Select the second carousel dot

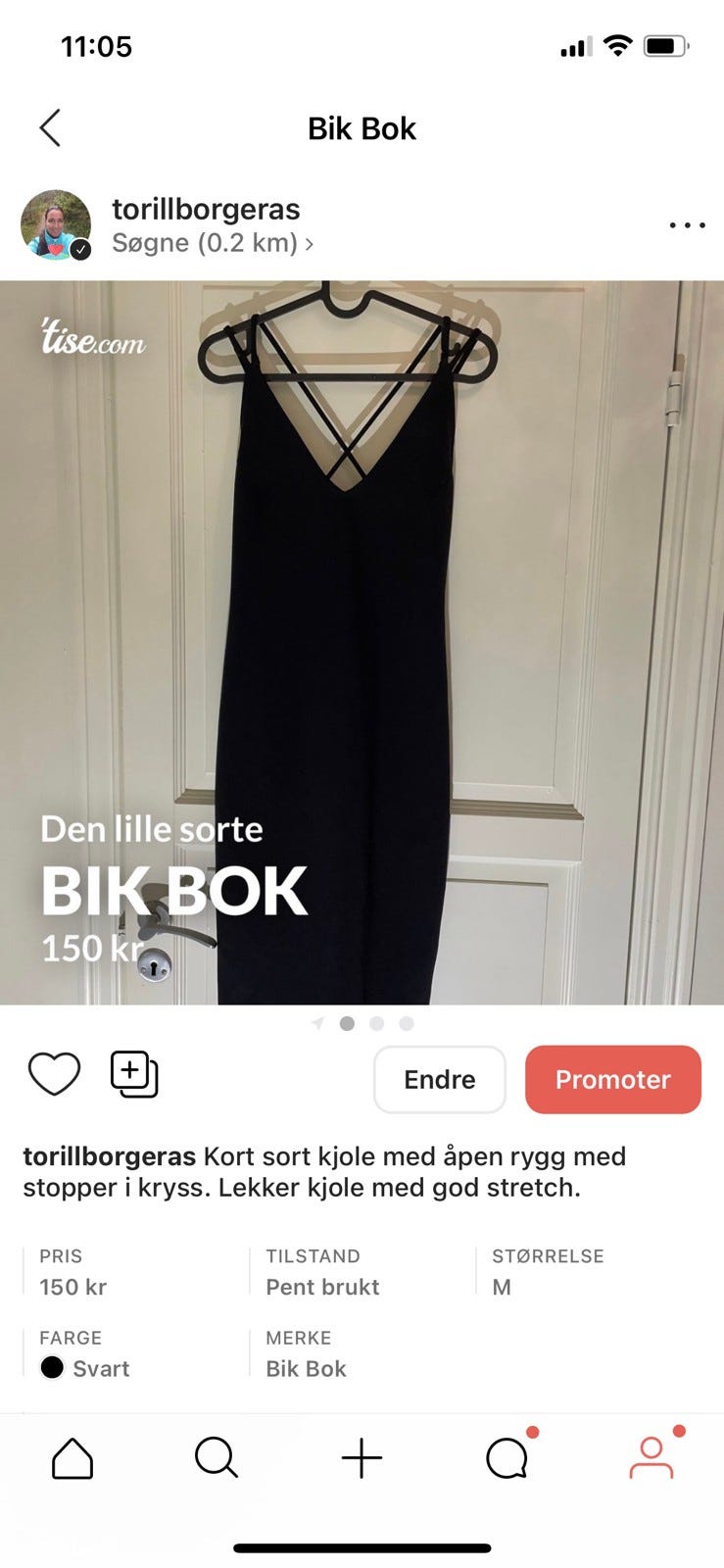click(346, 1022)
